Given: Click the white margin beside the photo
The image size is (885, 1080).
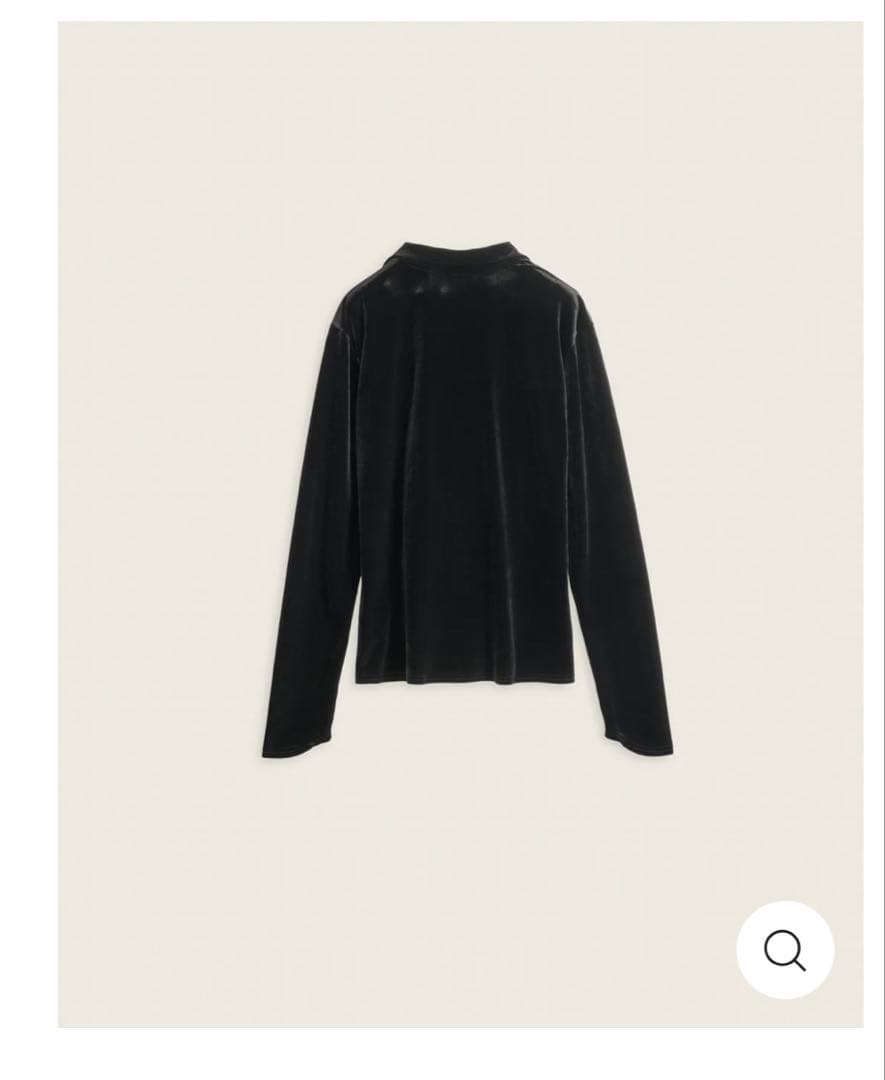Looking at the screenshot, I should coord(30,540).
